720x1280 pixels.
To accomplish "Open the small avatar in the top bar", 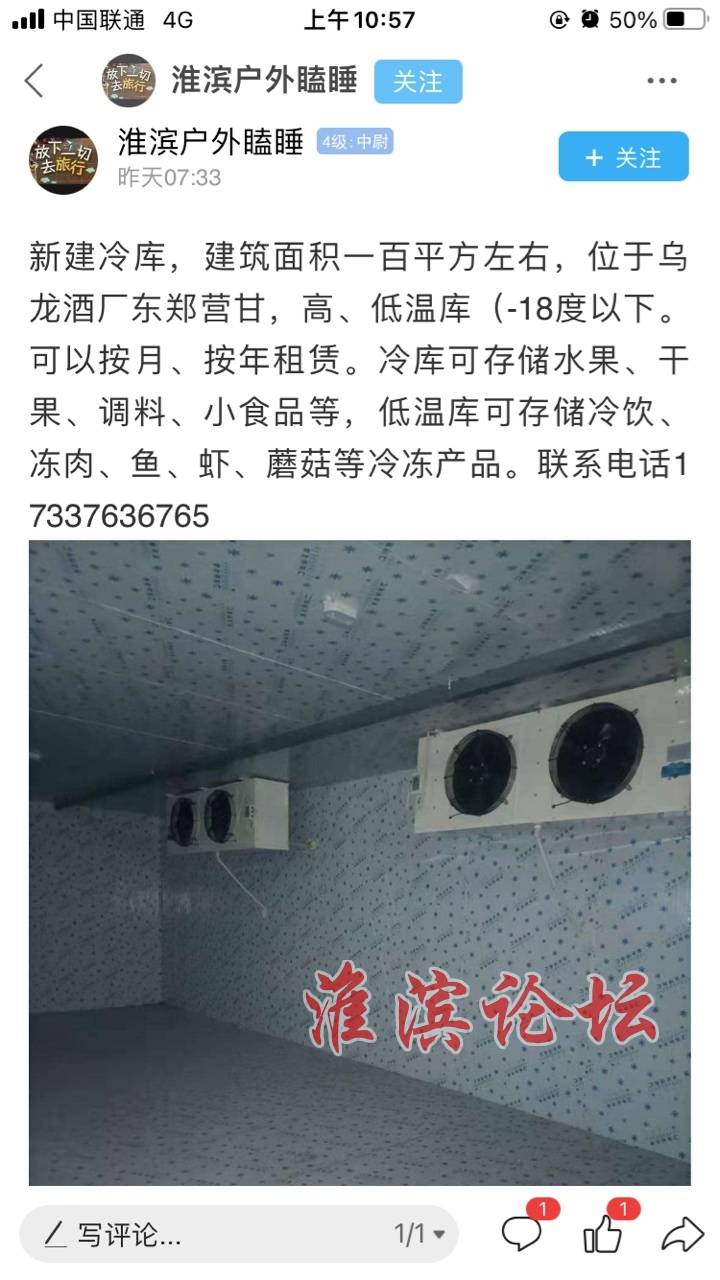I will pos(128,81).
